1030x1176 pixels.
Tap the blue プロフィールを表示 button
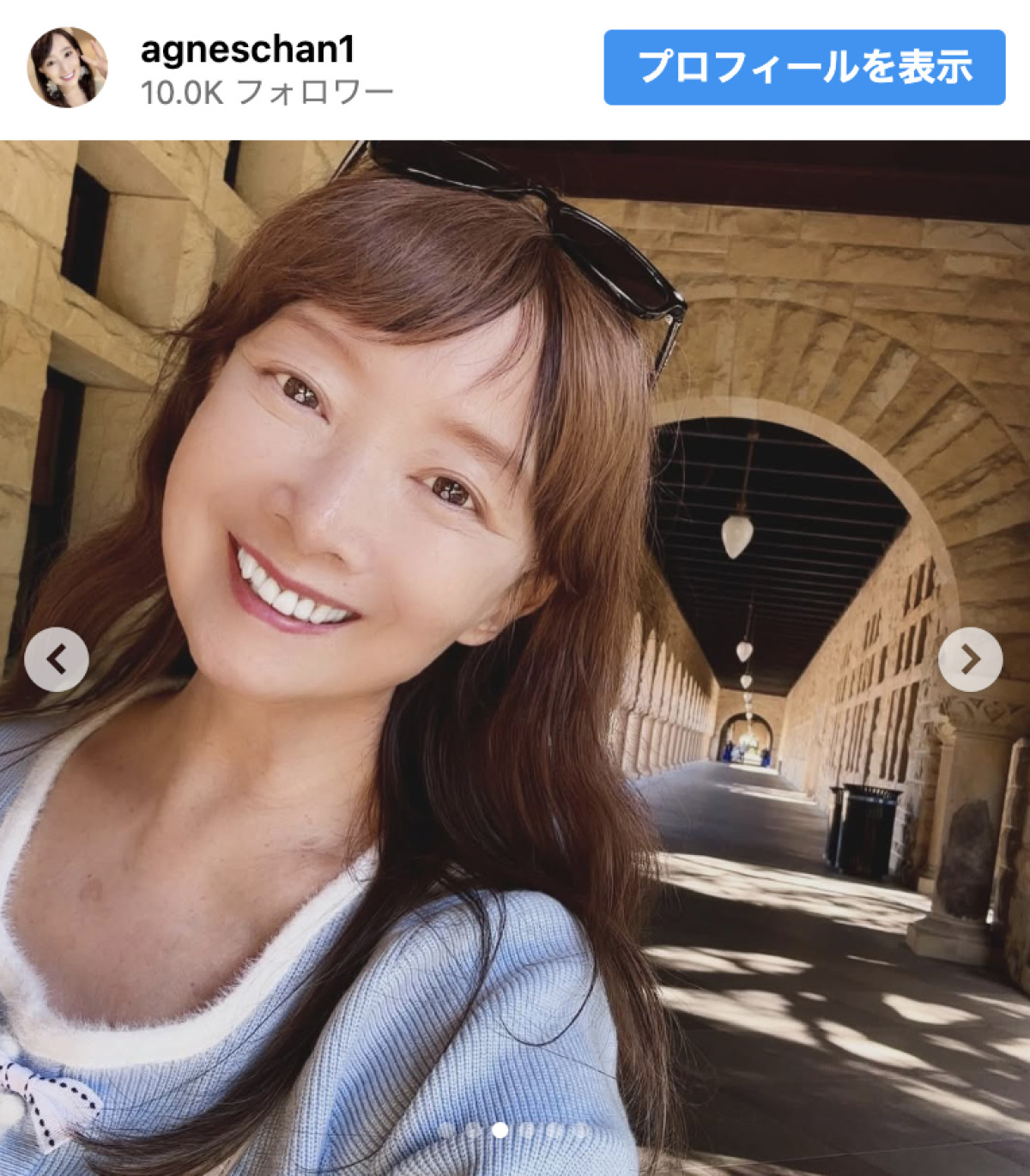[x=804, y=68]
